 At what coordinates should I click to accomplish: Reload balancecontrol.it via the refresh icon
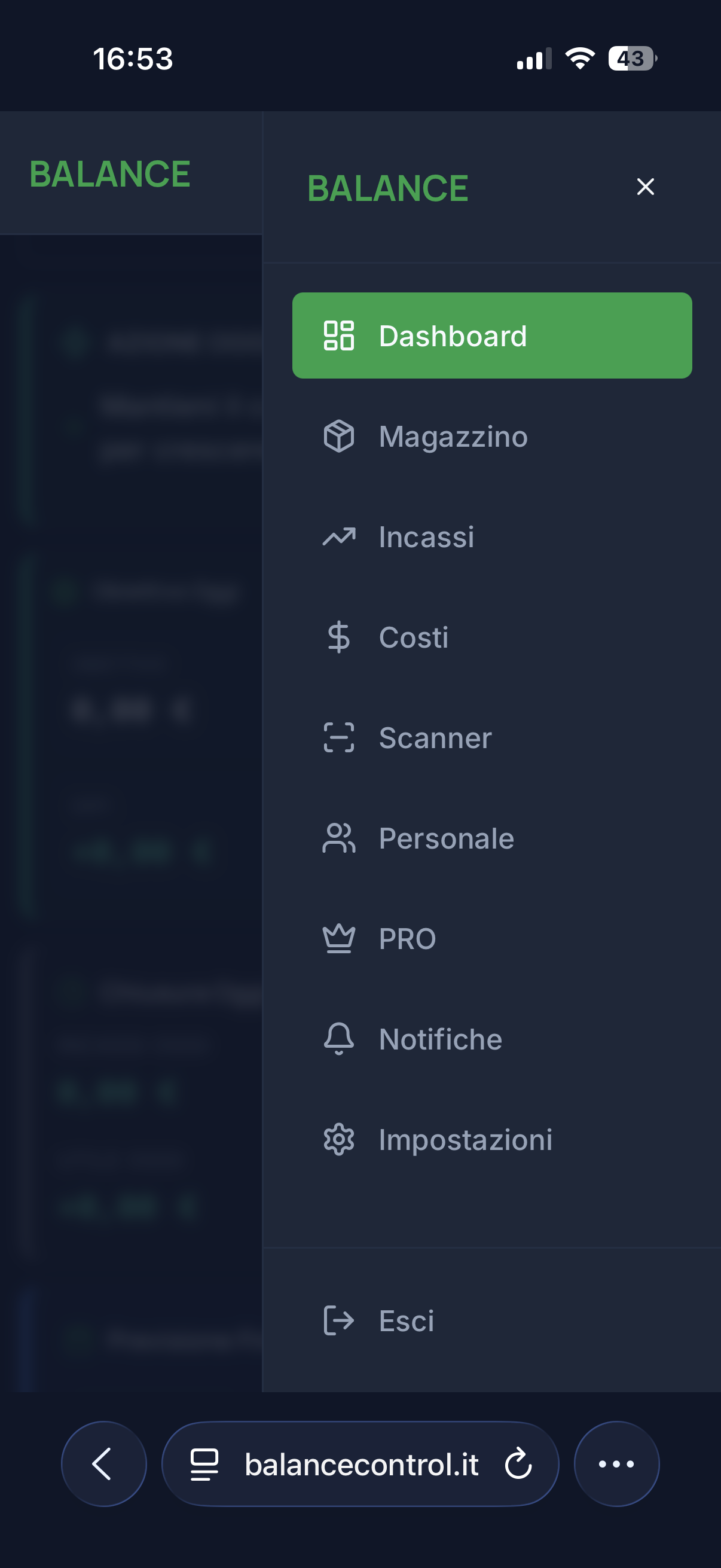517,1465
